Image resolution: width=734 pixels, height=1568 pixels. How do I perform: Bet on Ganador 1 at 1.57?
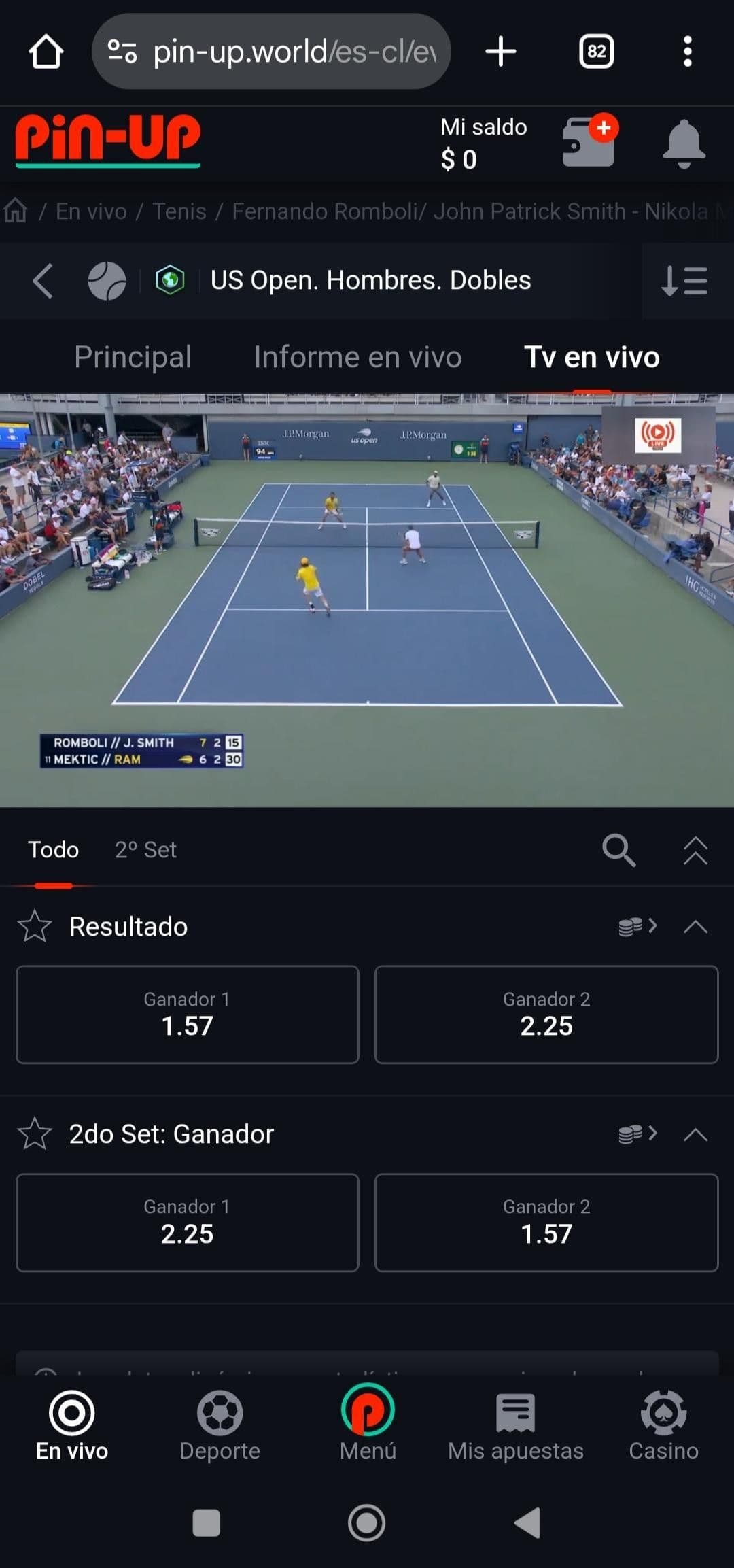186,1015
